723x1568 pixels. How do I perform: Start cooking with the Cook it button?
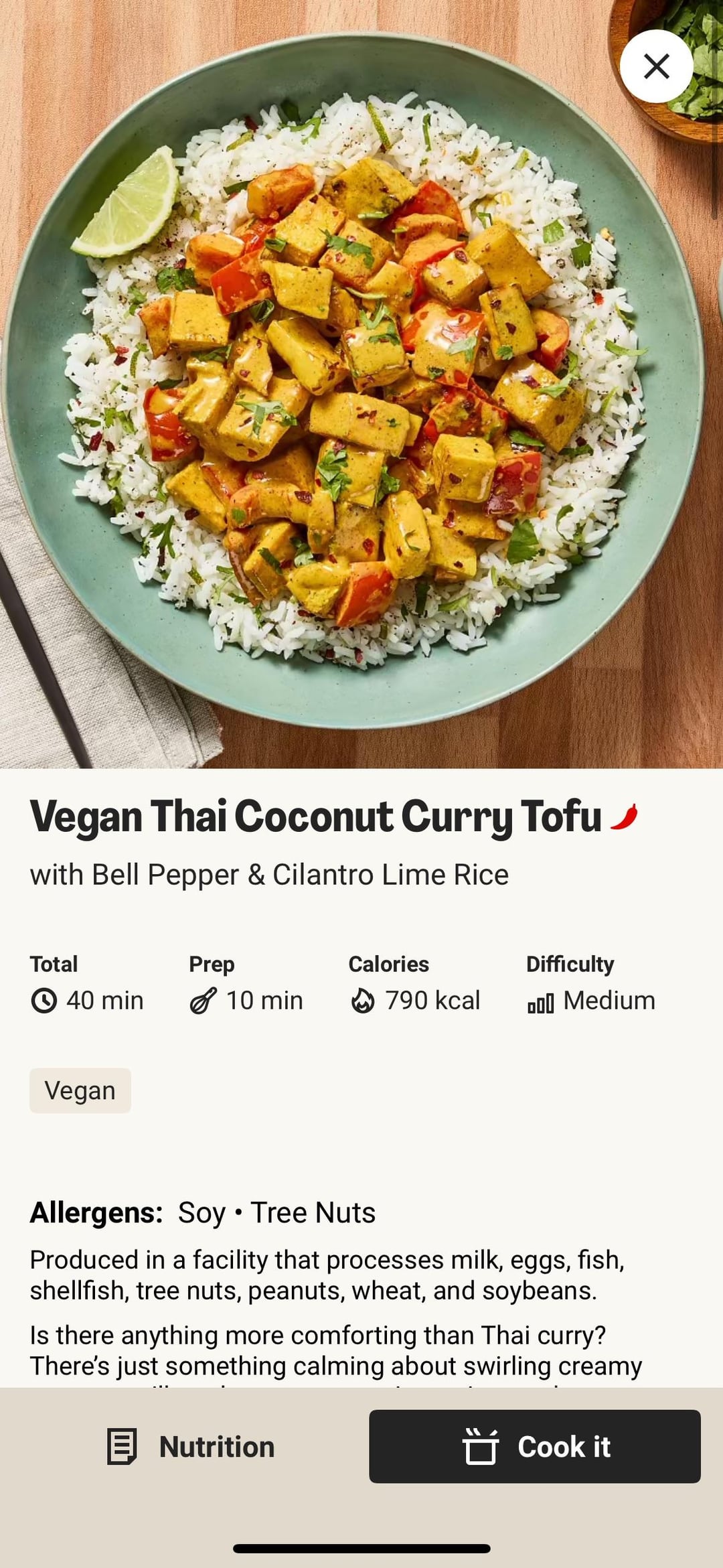click(534, 1447)
